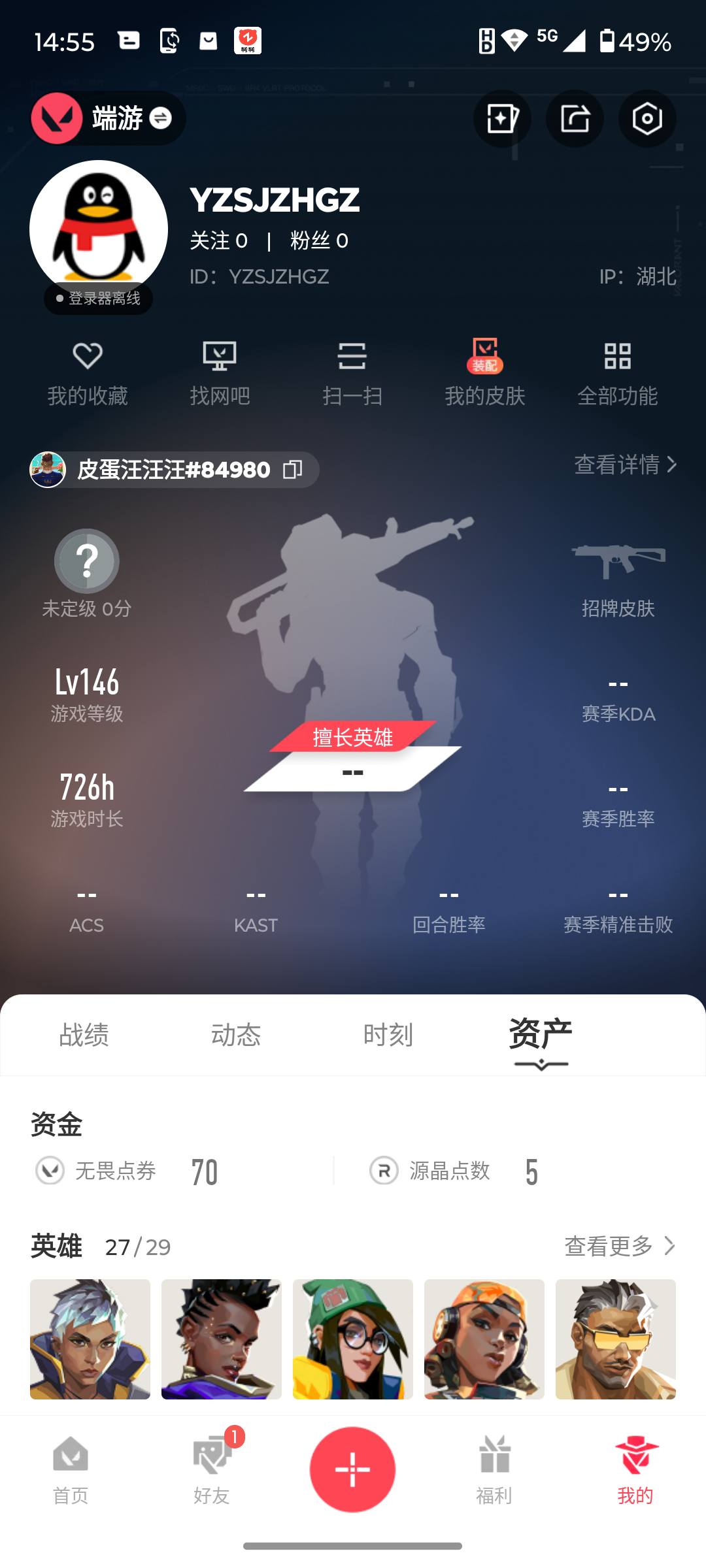Select the 找网吧 internet cafe finder icon
The width and height of the screenshot is (706, 1568).
tap(222, 372)
